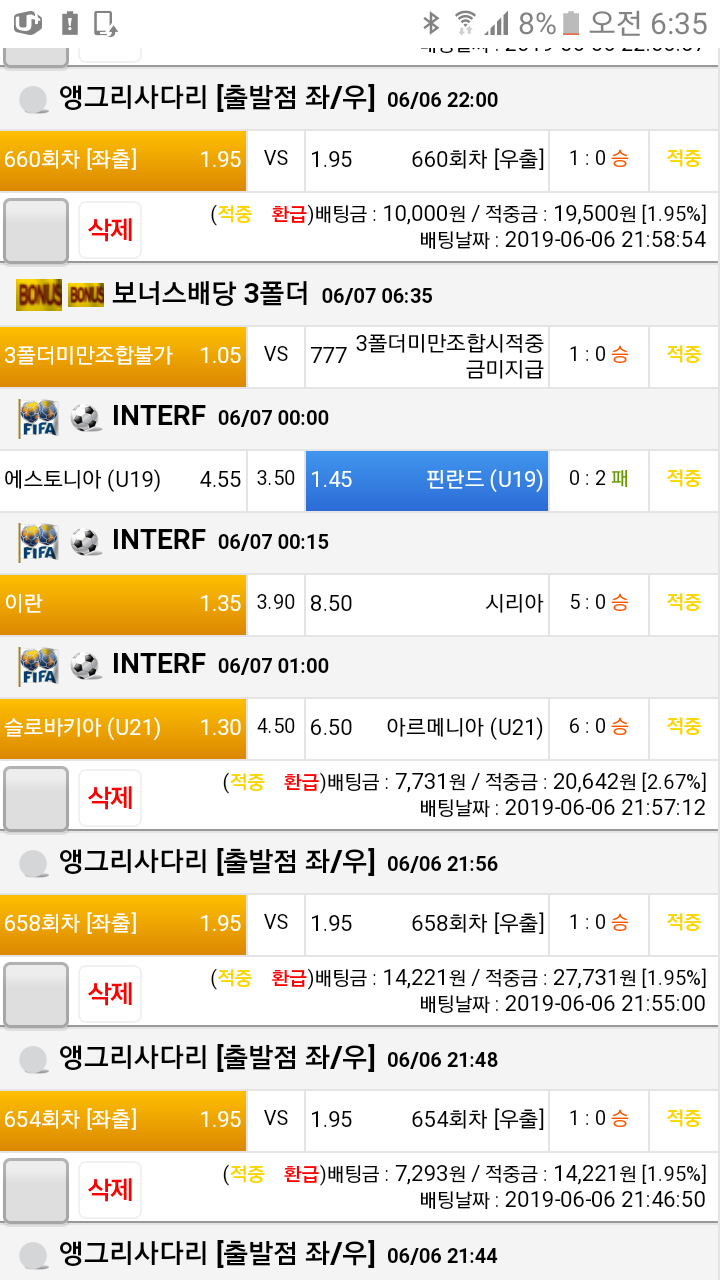Select checkbox for the 10,000원 bet
This screenshot has width=720, height=1280.
[x=36, y=230]
